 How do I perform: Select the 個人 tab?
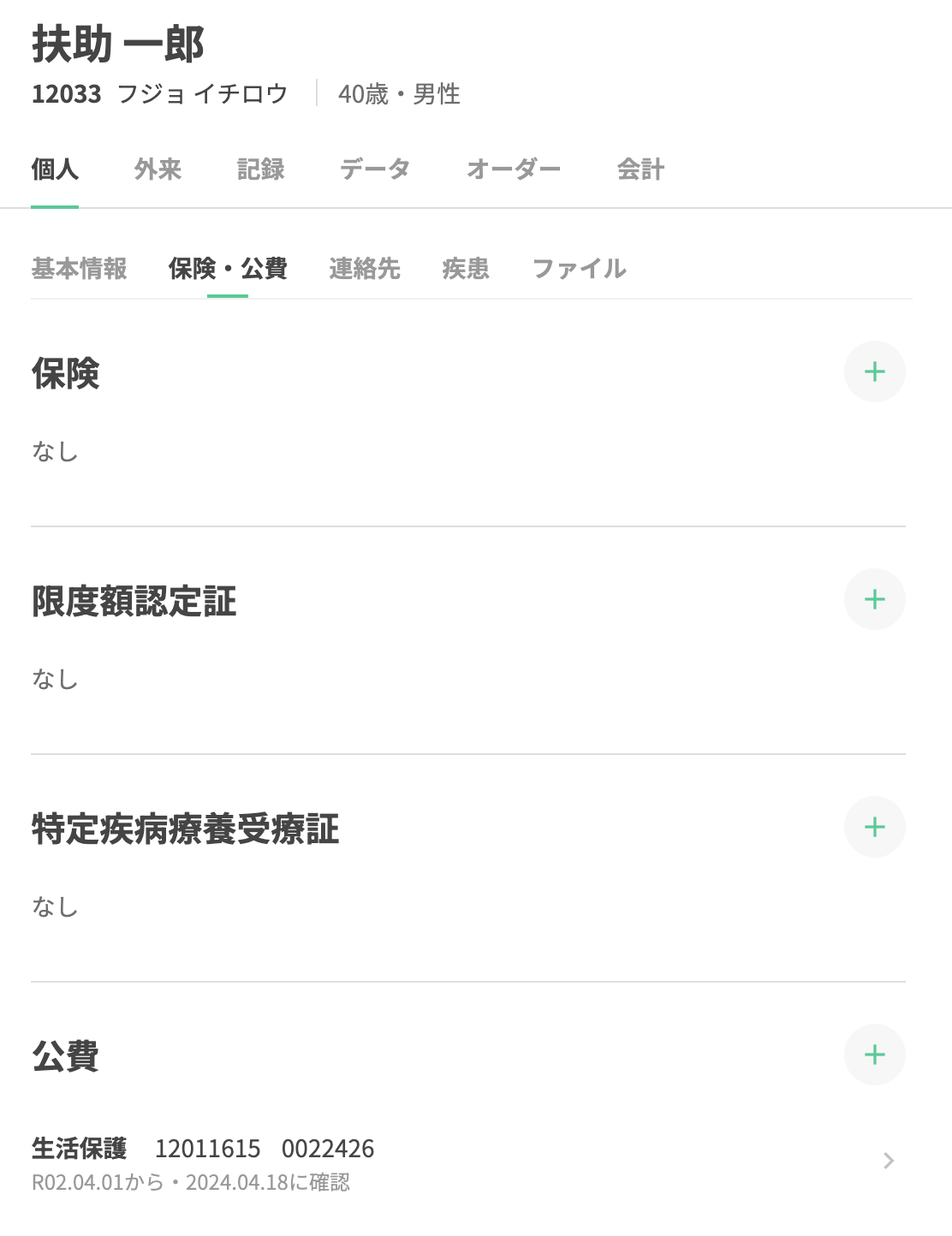[55, 169]
